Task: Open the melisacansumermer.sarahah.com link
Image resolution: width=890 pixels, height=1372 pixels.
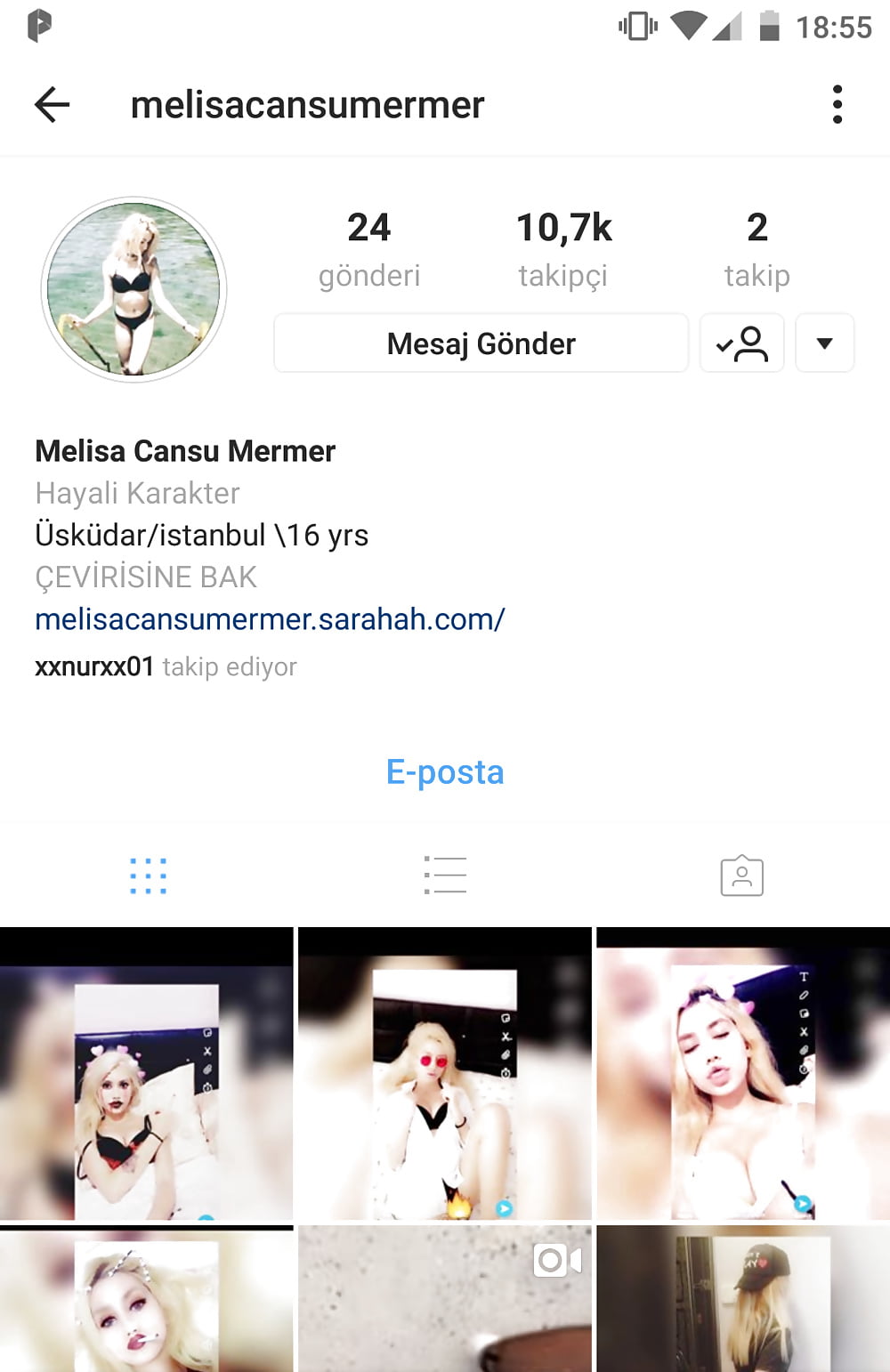Action: [x=270, y=619]
